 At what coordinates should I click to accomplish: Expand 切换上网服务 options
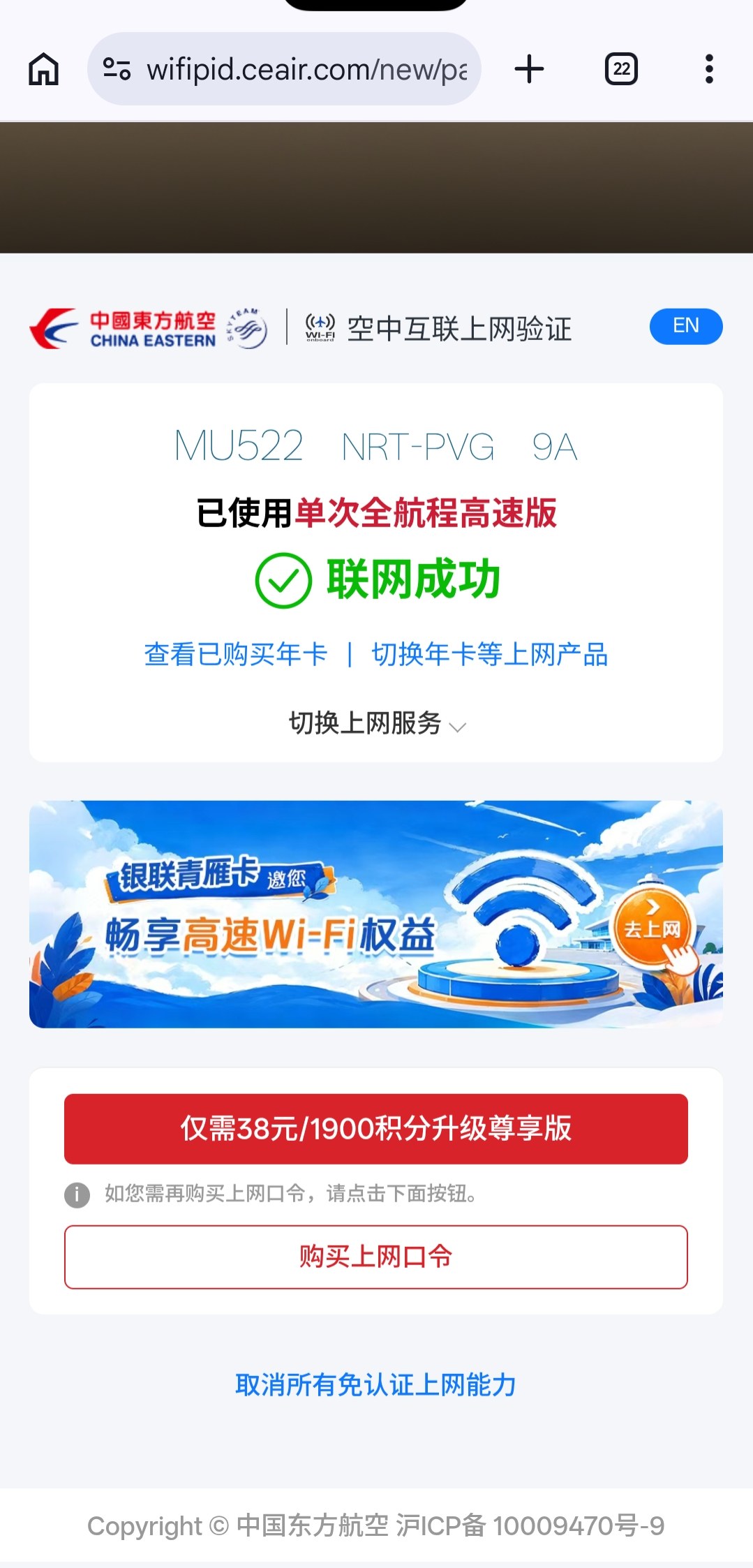(377, 723)
